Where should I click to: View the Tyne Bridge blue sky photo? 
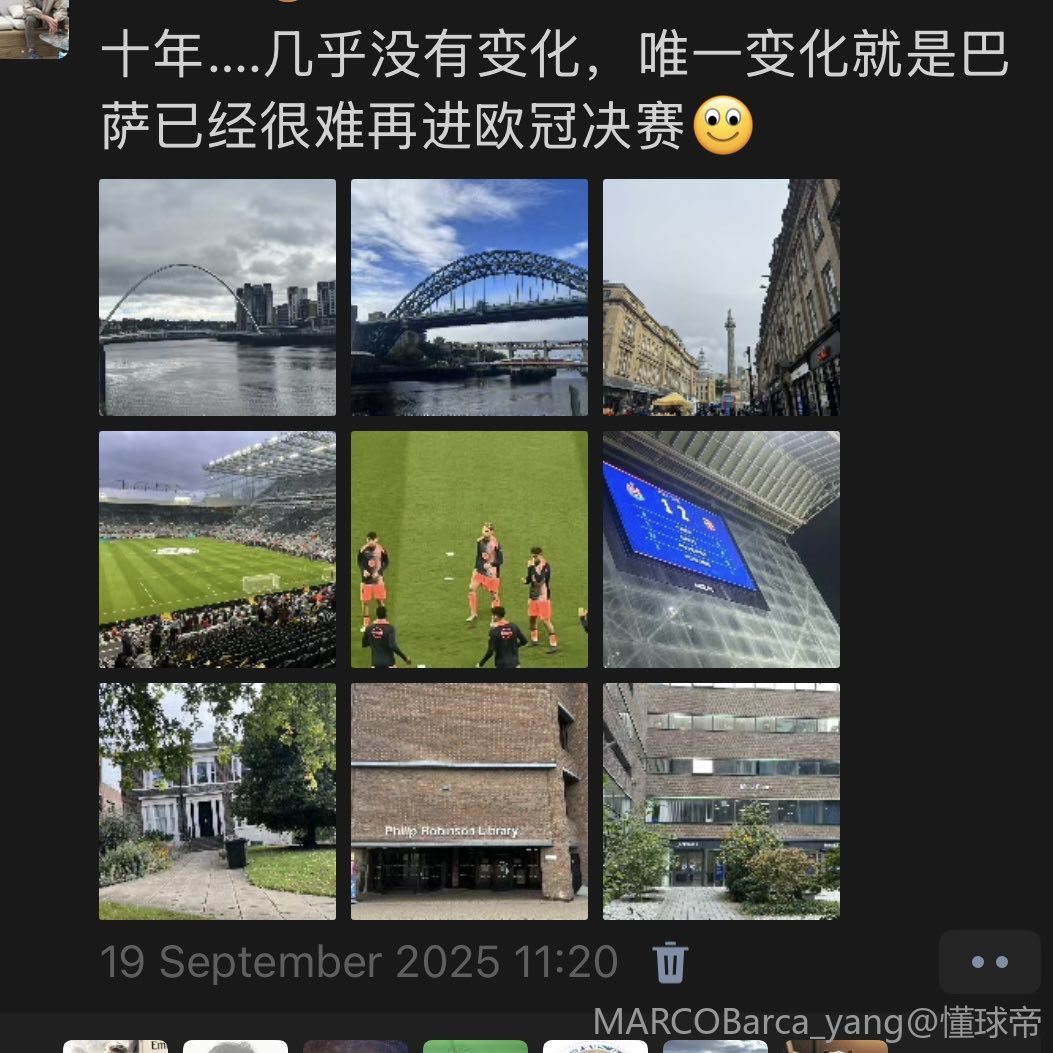tap(469, 297)
